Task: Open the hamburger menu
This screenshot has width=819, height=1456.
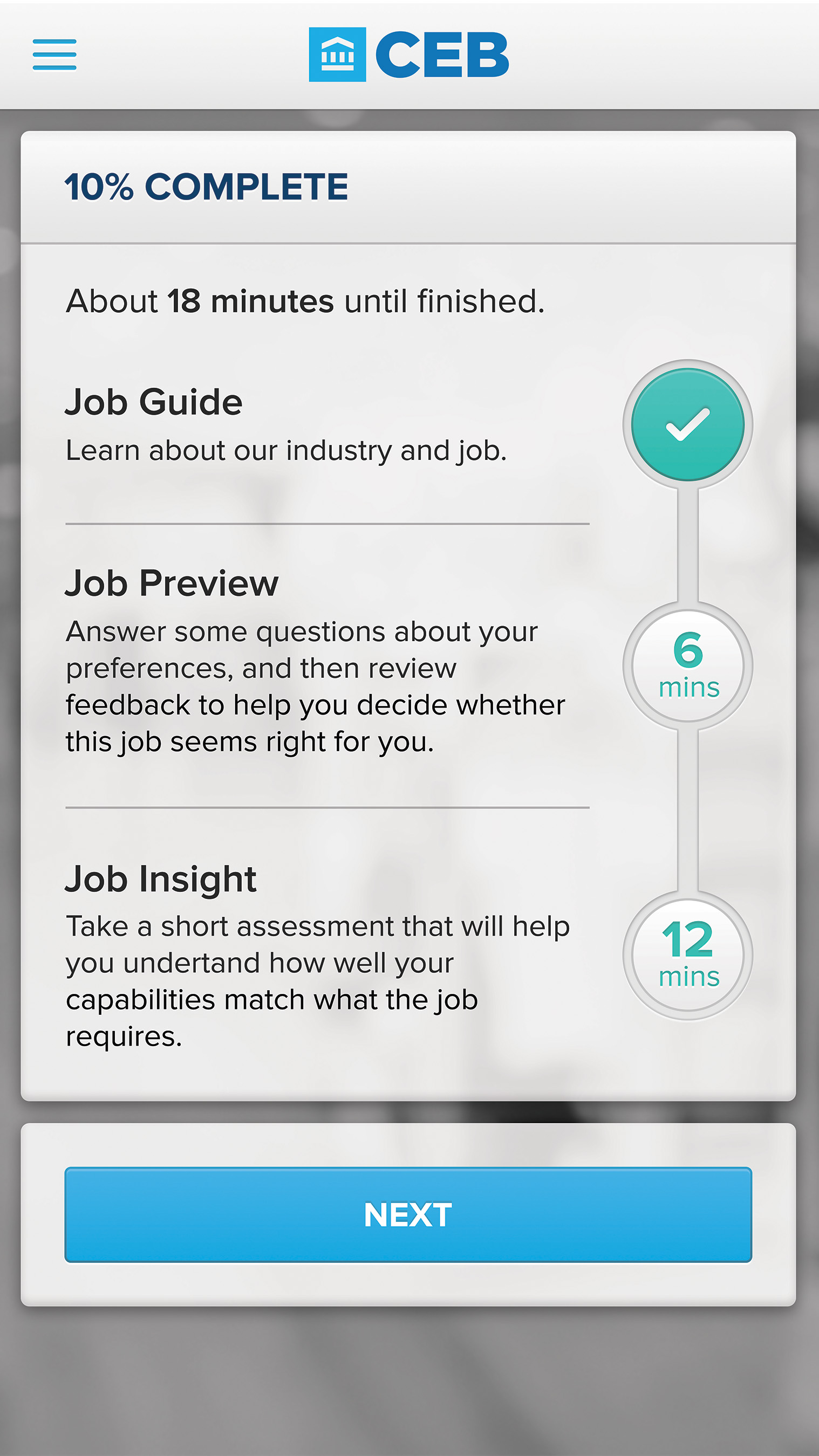Action: tap(54, 55)
